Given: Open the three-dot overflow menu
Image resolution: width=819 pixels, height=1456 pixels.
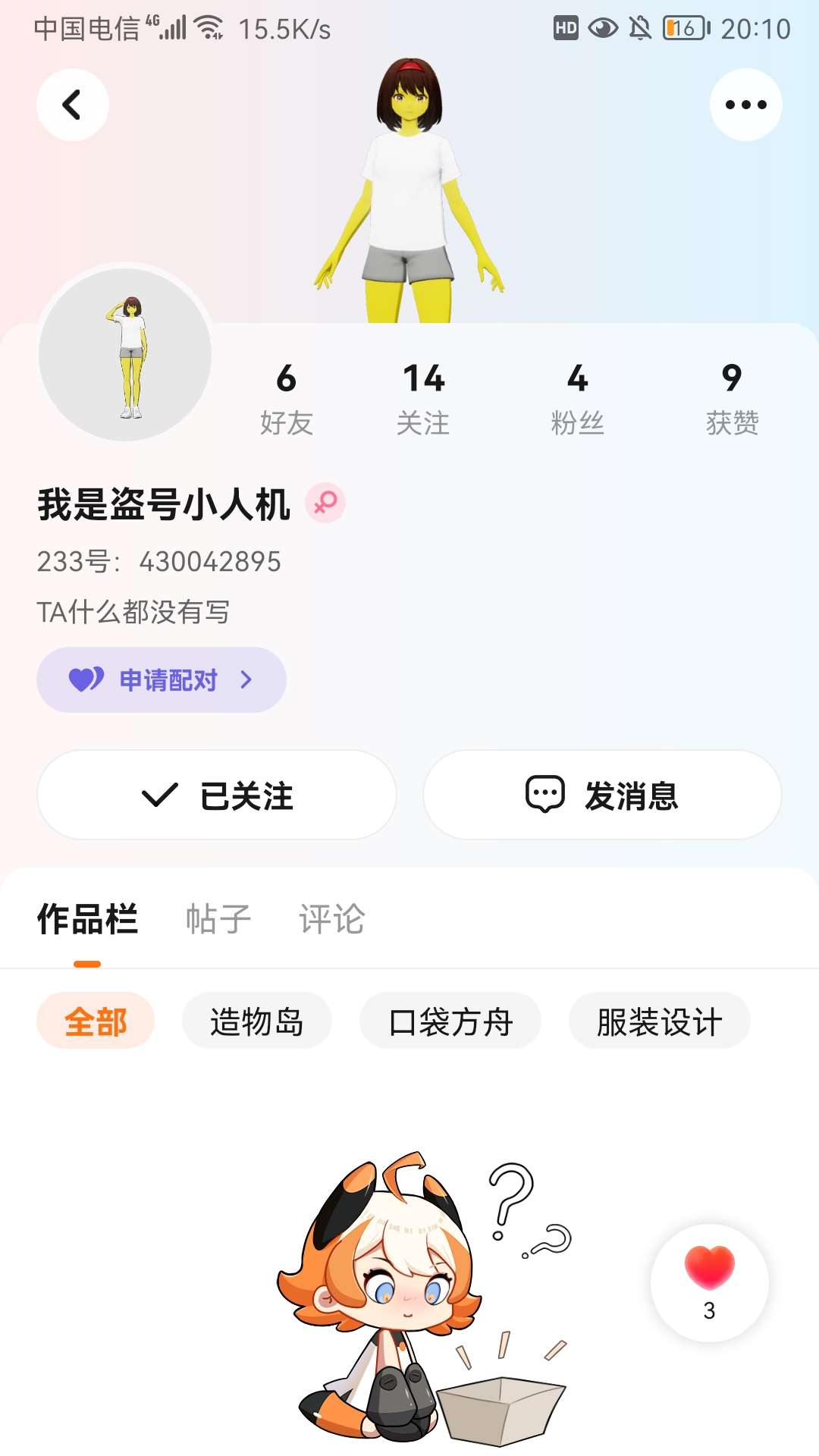Looking at the screenshot, I should (745, 105).
